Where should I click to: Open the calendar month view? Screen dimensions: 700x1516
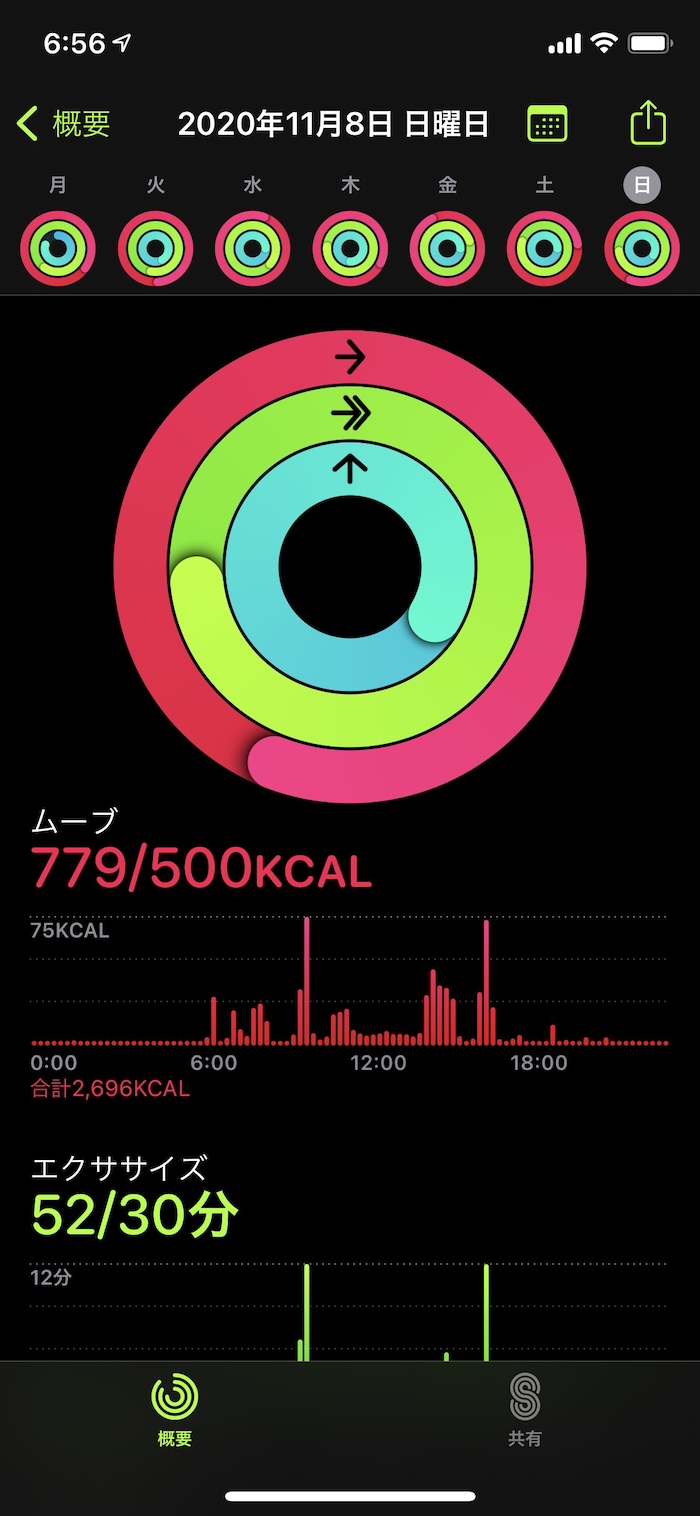point(547,125)
